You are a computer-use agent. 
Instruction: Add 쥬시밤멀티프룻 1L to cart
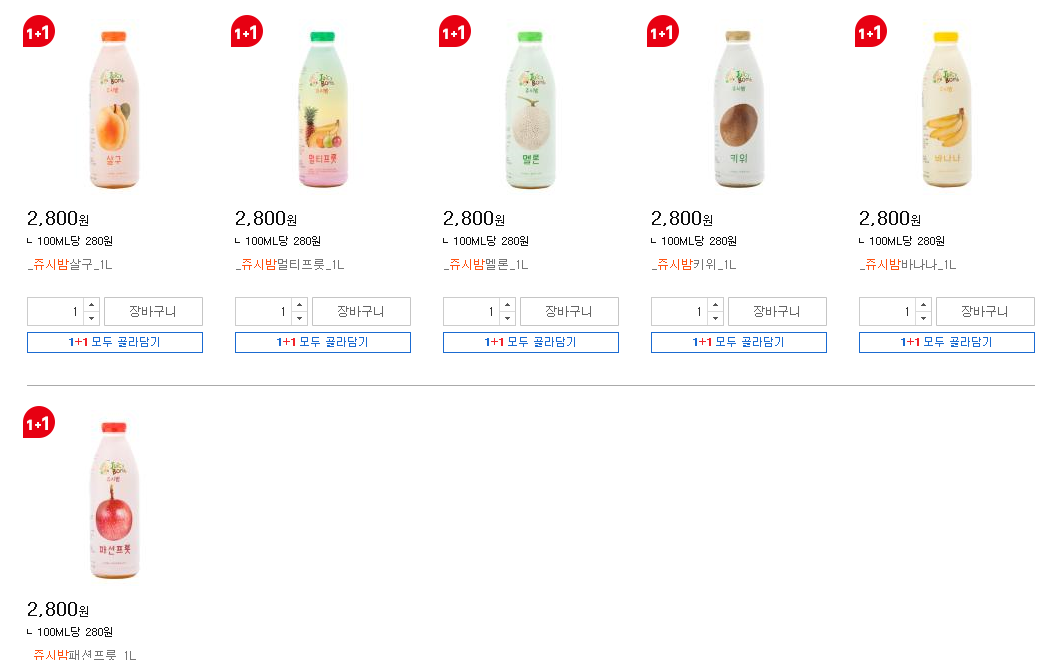(x=361, y=312)
